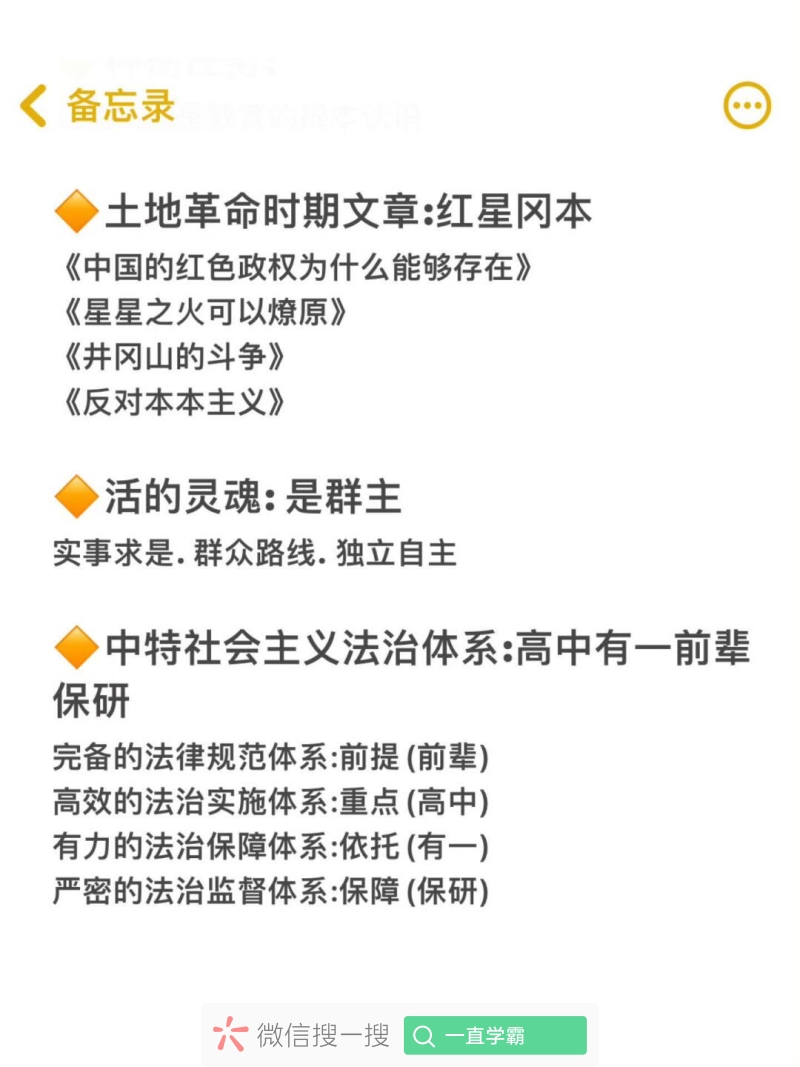Go back to the 备忘录 list
The height and width of the screenshot is (1067, 800).
pyautogui.click(x=36, y=106)
